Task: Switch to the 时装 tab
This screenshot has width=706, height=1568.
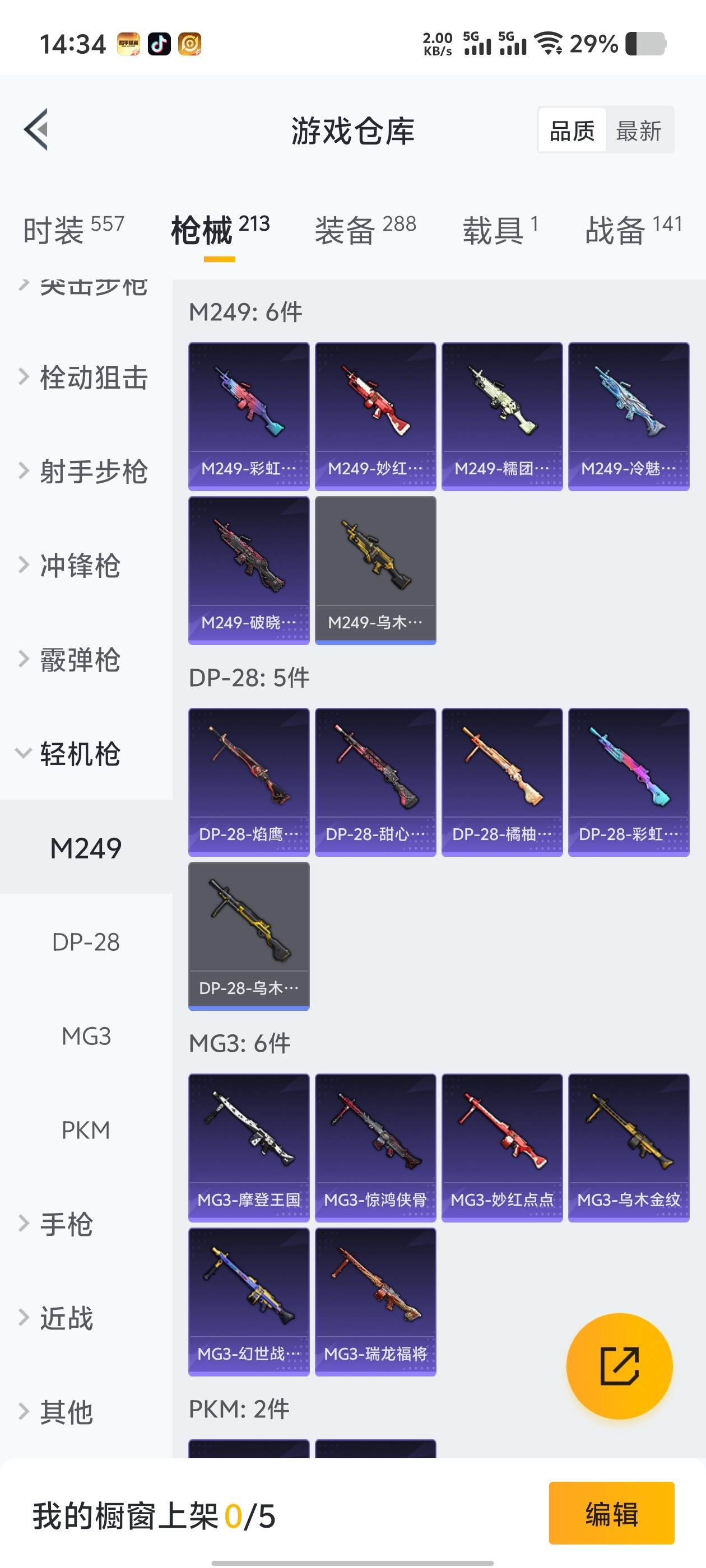Action: [x=74, y=230]
